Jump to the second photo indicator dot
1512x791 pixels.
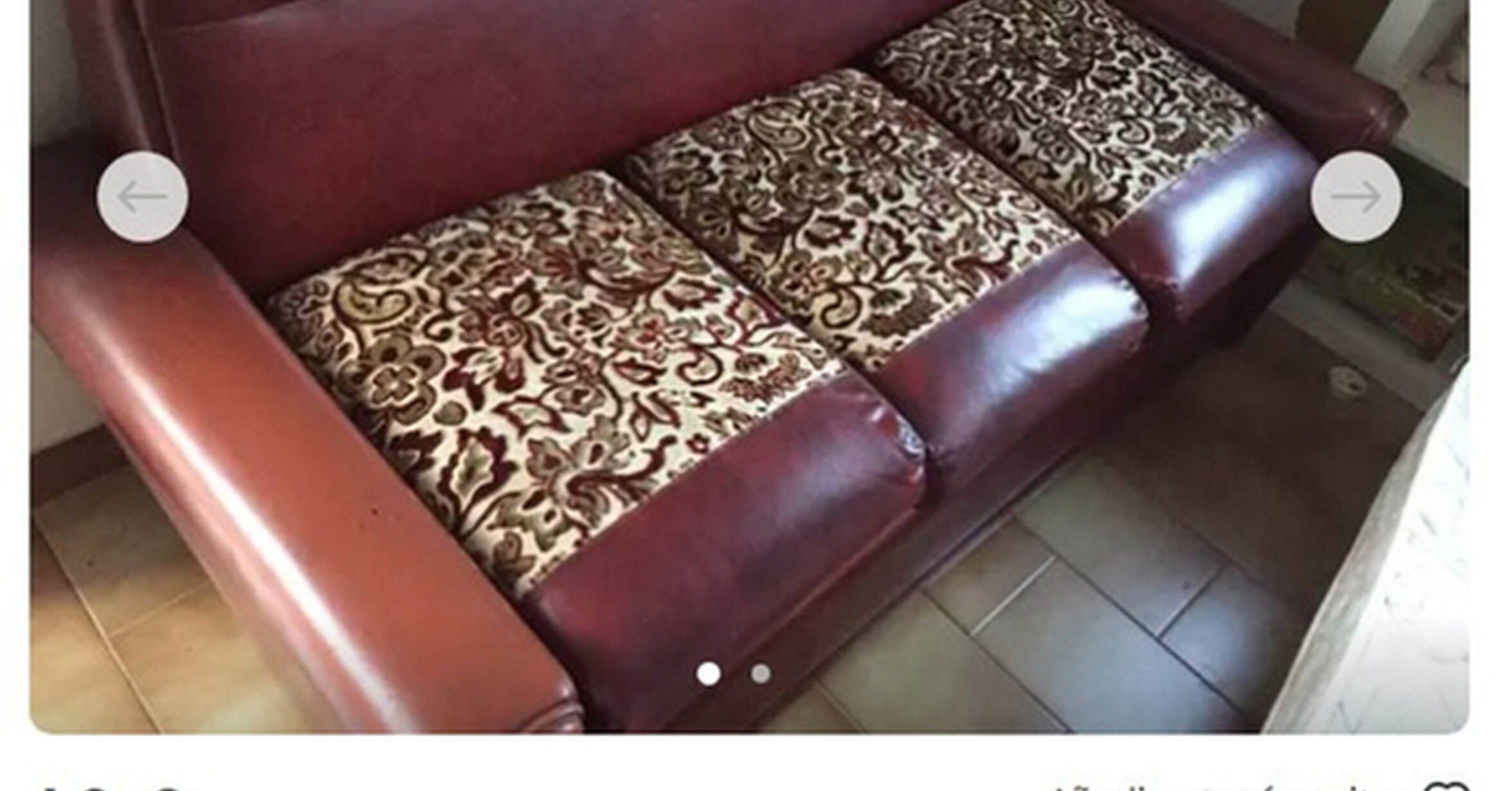[x=761, y=674]
